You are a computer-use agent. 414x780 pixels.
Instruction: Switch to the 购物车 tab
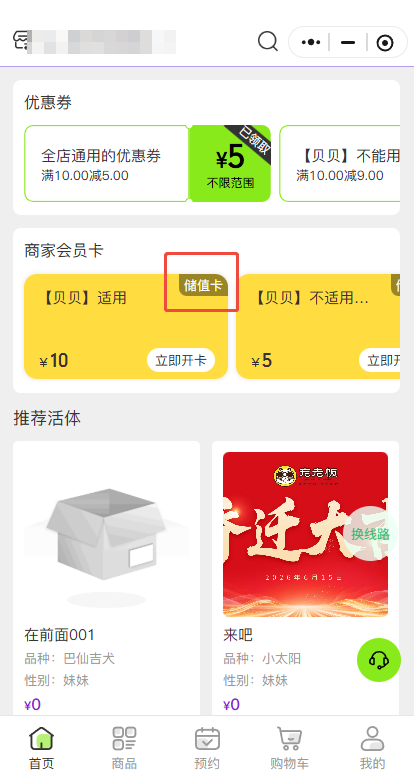point(289,748)
